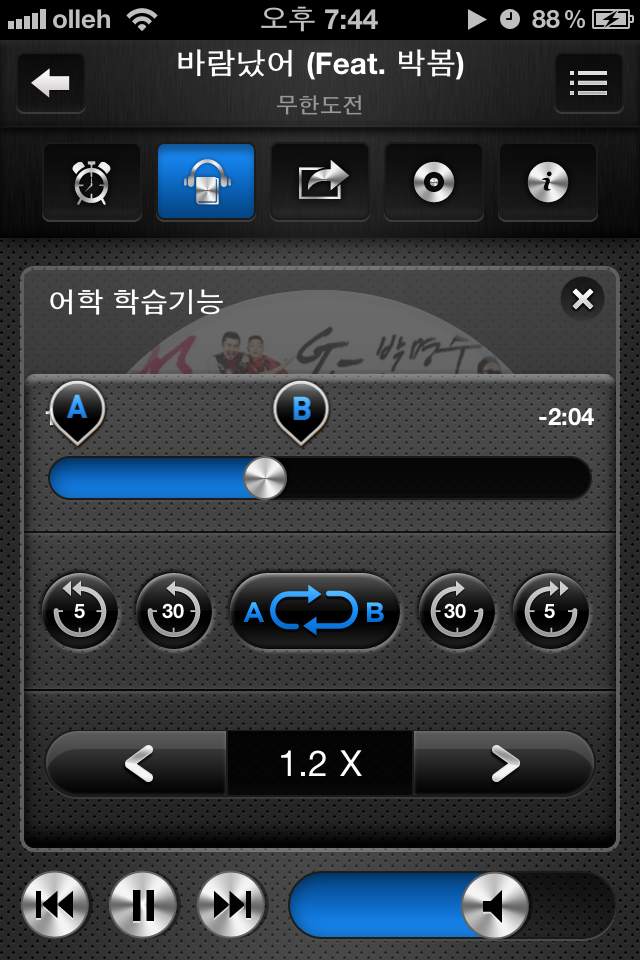Tap the A loop start marker
The height and width of the screenshot is (960, 640).
pyautogui.click(x=77, y=410)
